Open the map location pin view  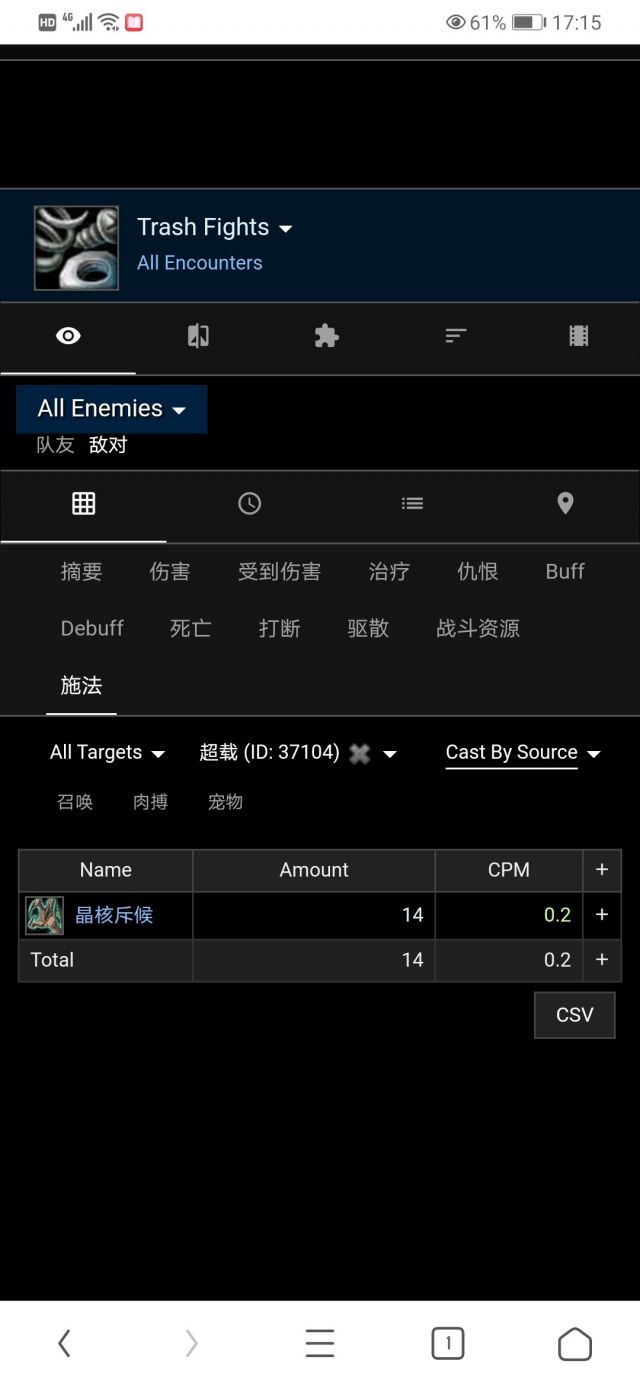pyautogui.click(x=565, y=503)
